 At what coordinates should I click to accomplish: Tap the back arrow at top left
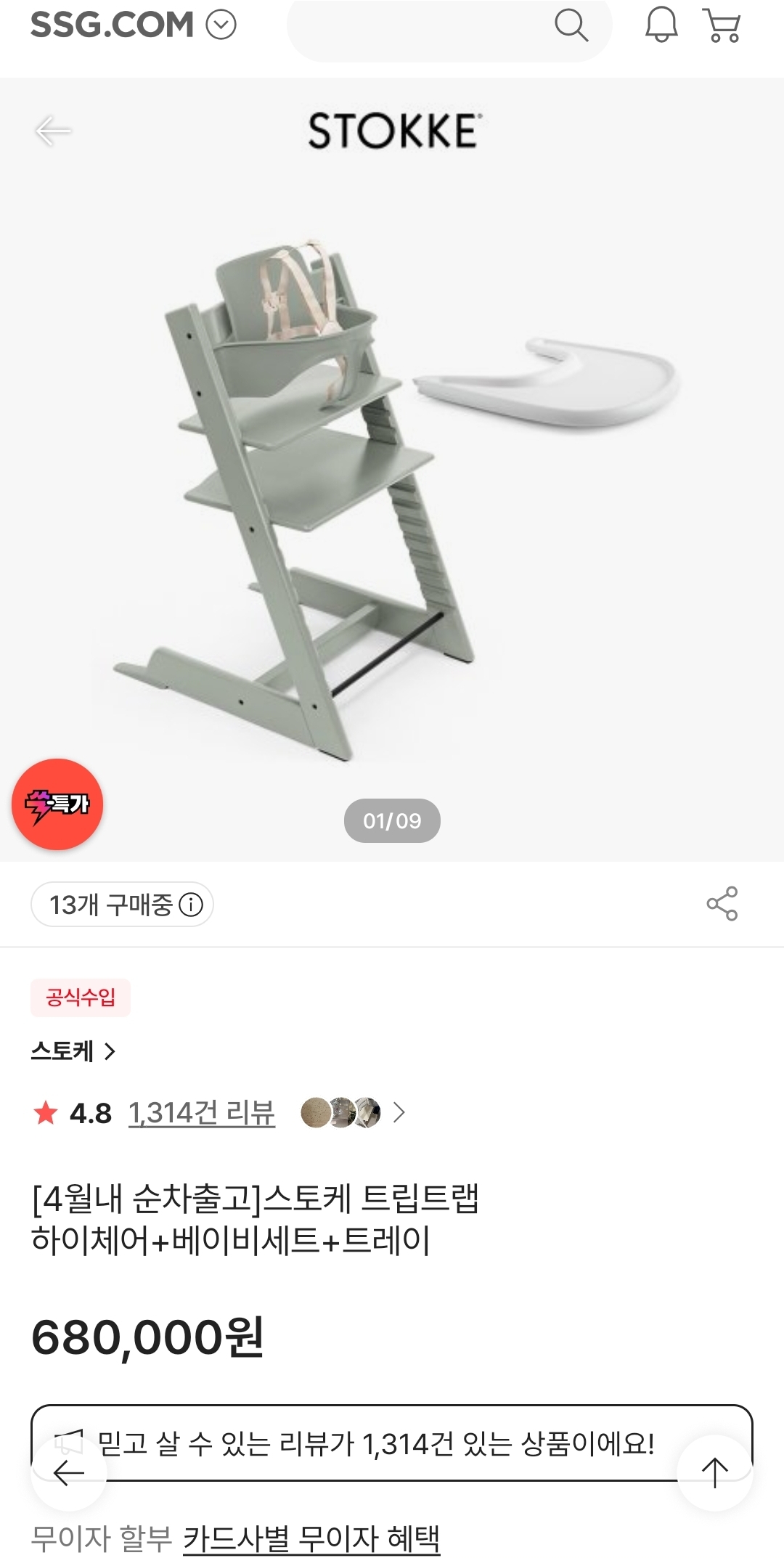tap(52, 131)
